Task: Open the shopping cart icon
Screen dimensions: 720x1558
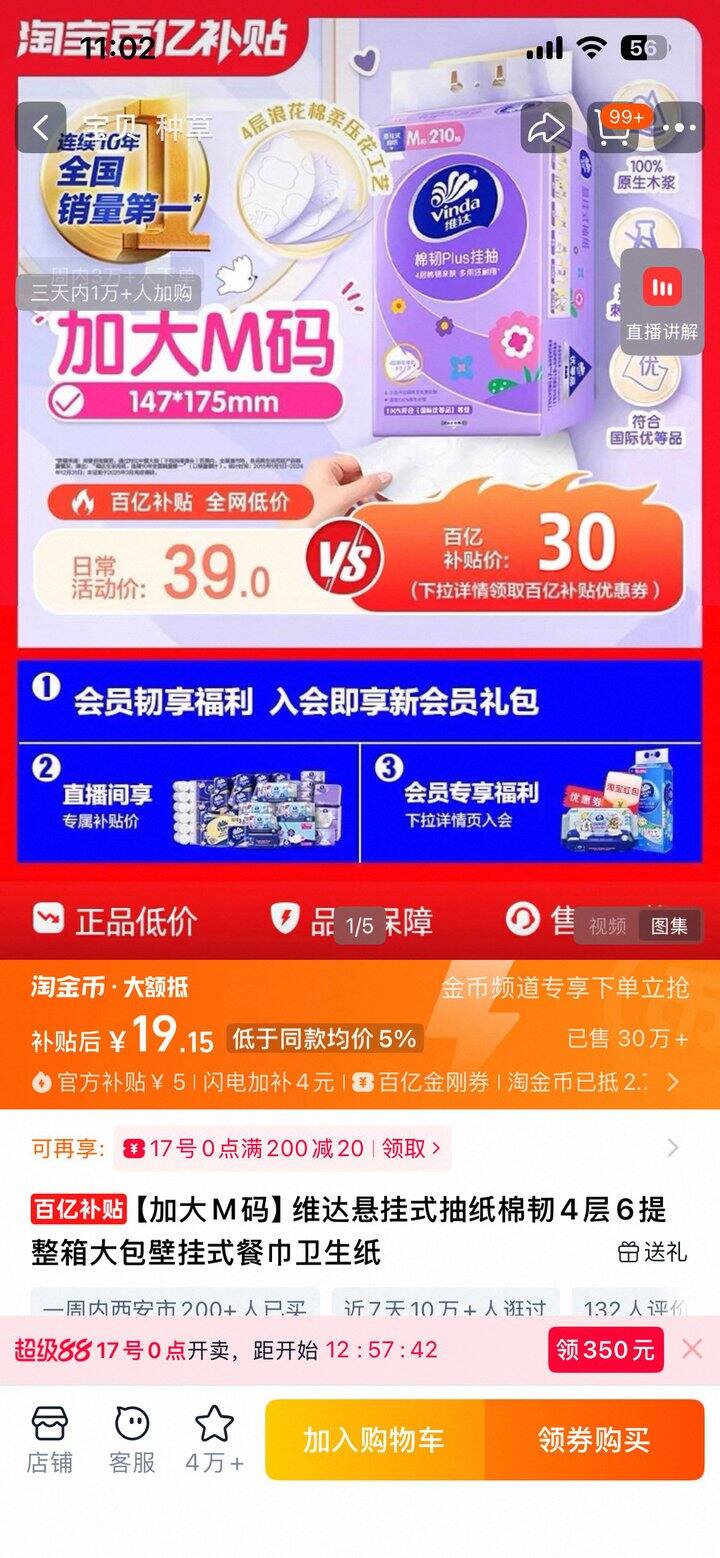Action: coord(613,128)
